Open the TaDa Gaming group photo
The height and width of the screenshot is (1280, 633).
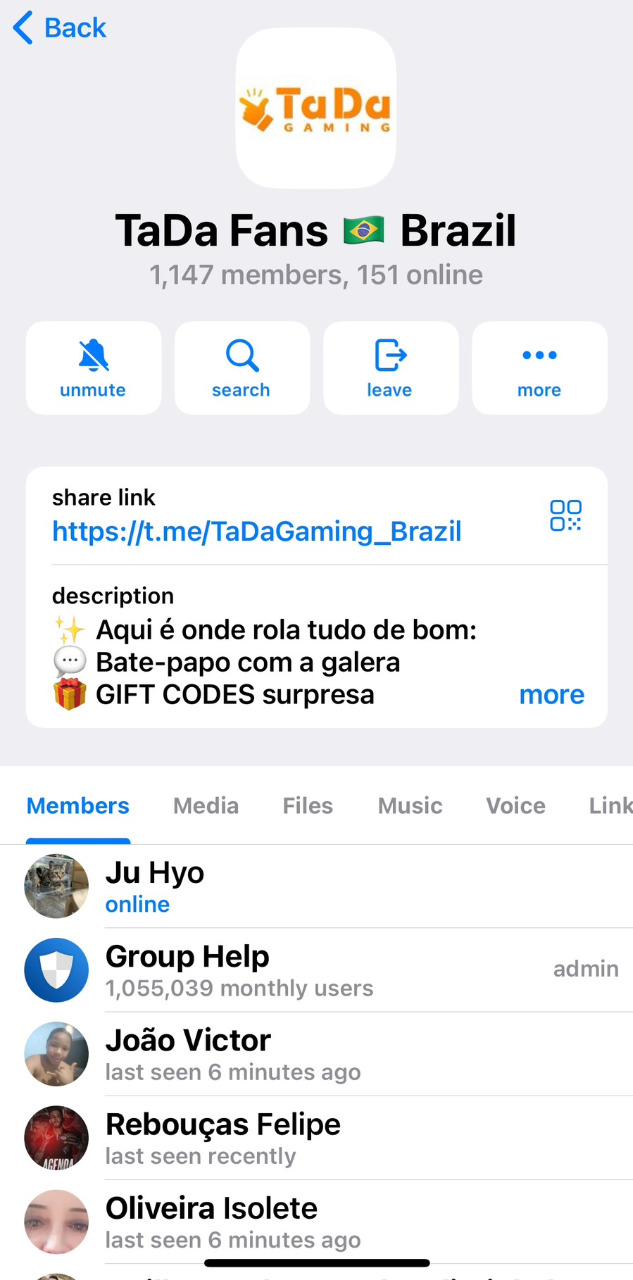316,108
